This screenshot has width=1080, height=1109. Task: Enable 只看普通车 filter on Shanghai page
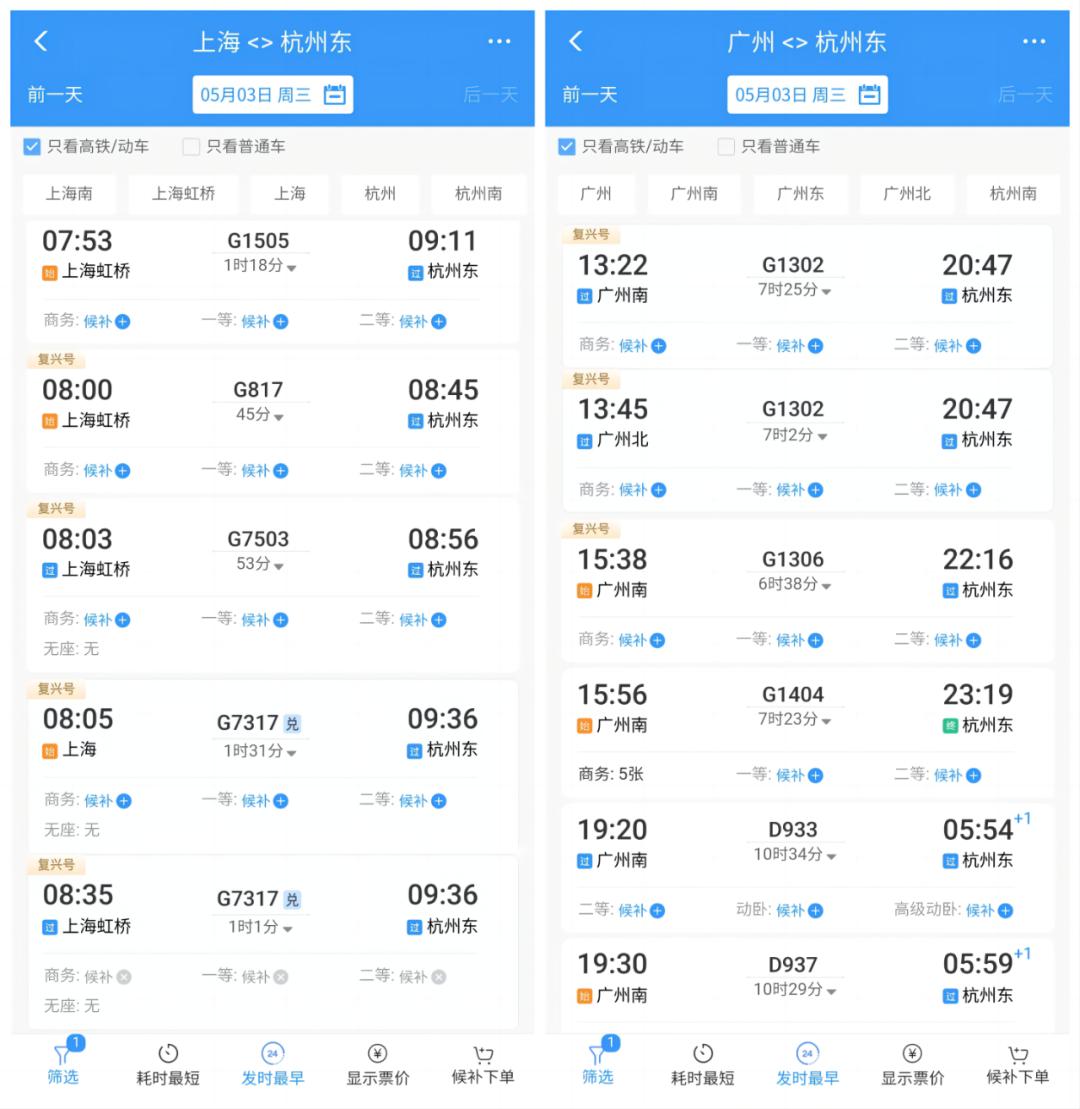(x=190, y=146)
